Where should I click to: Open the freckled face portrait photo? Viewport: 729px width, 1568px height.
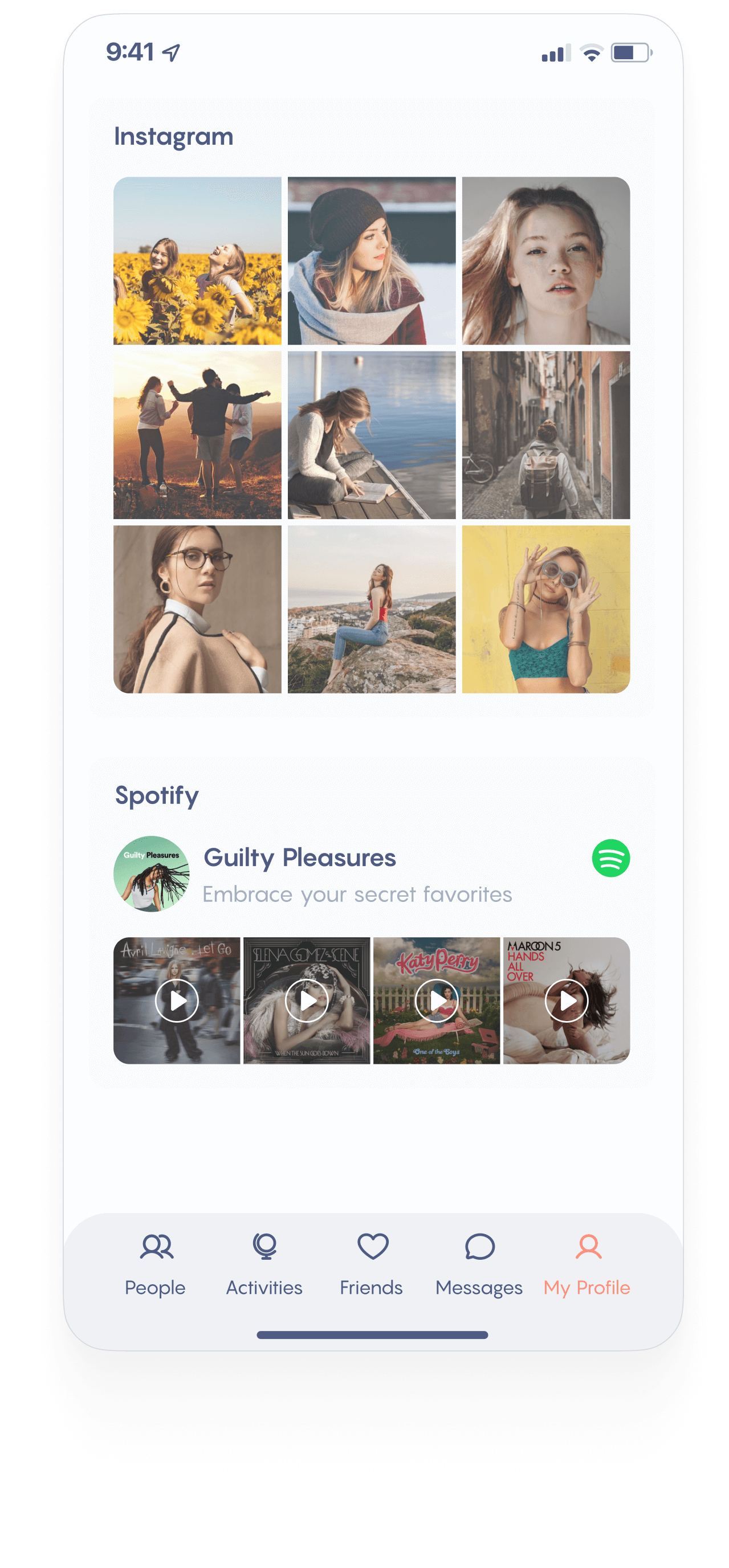click(x=545, y=260)
